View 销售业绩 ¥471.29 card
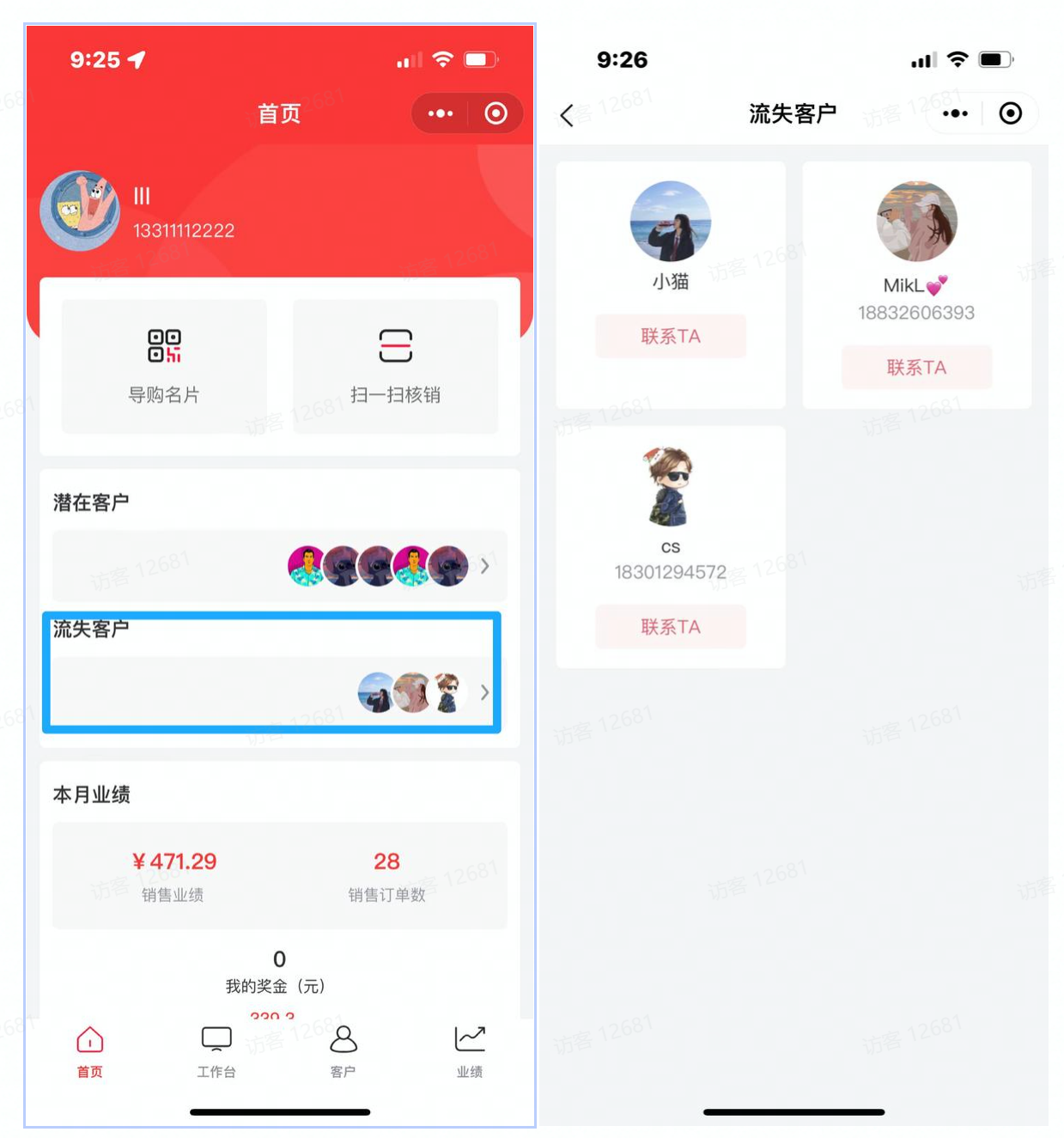1064x1138 pixels. (174, 875)
